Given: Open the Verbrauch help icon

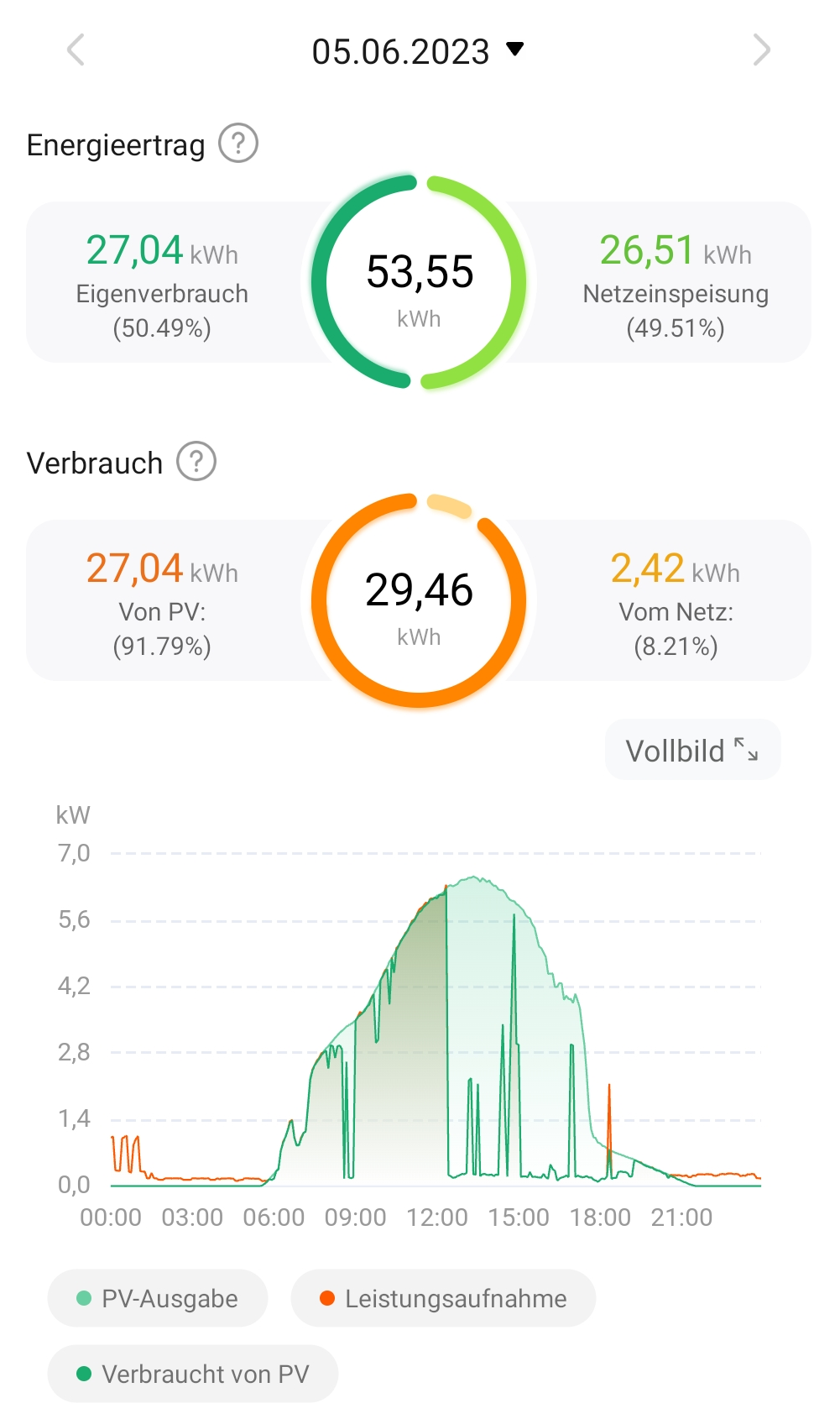Looking at the screenshot, I should pos(197,462).
